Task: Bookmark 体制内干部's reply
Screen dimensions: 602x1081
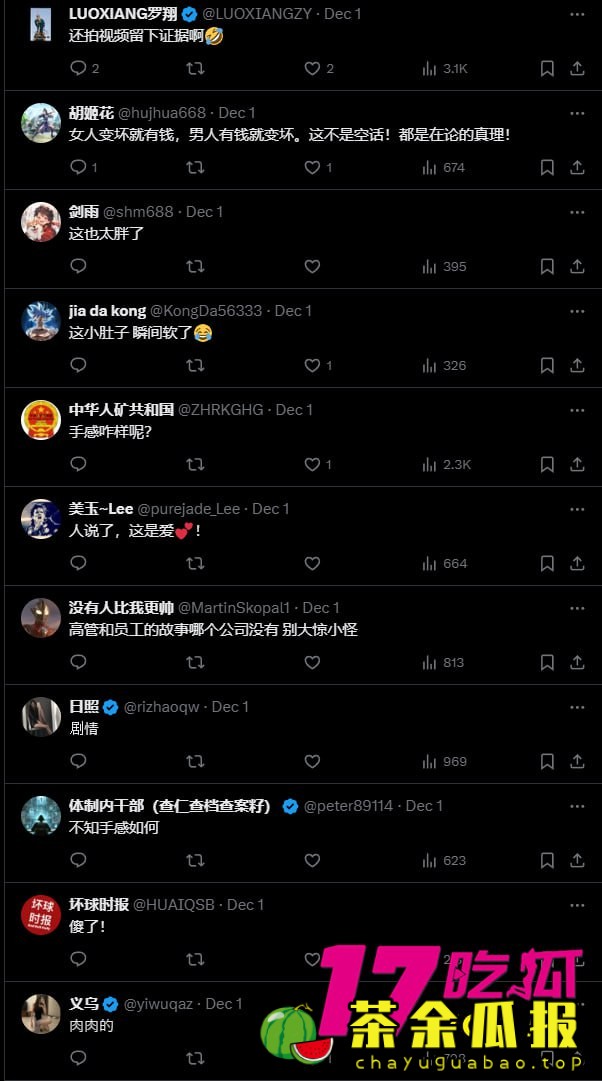Action: [x=547, y=861]
